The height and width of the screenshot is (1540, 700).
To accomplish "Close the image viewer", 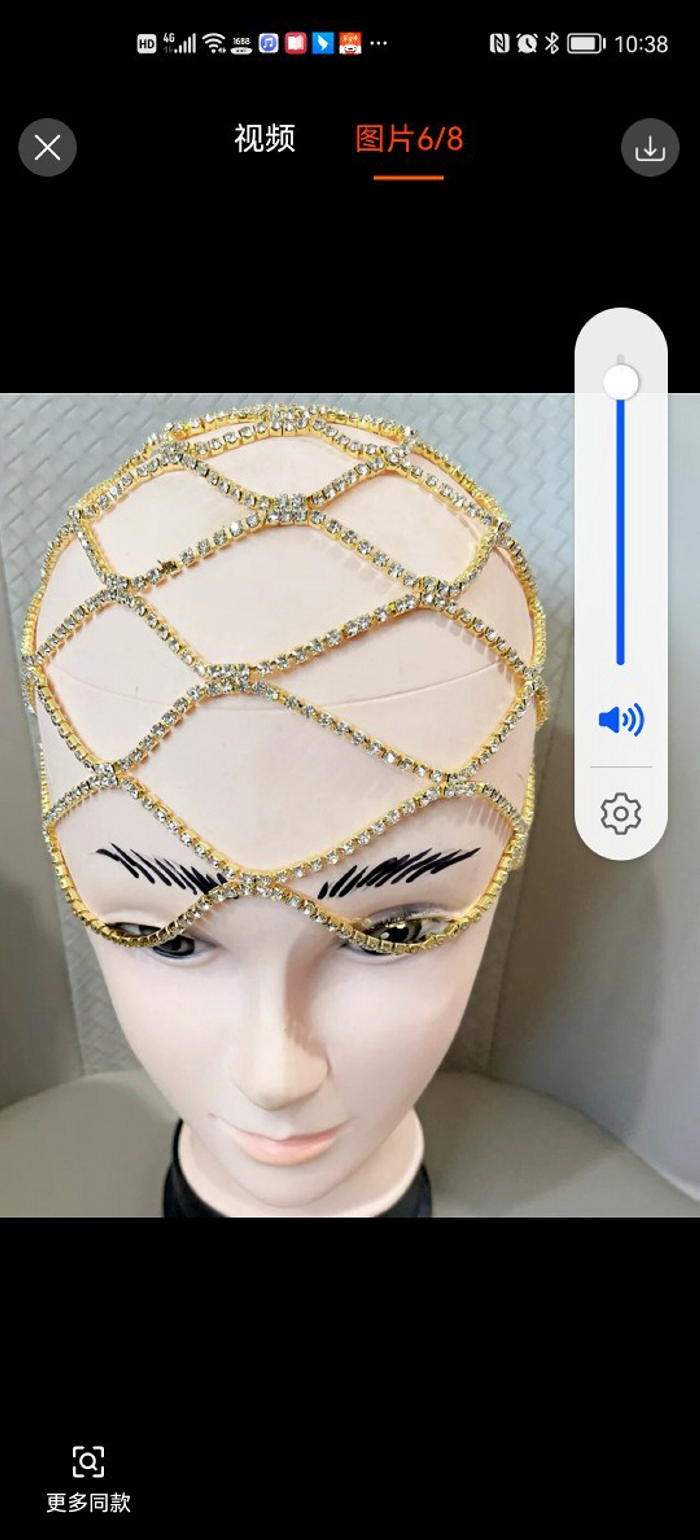I will [x=47, y=148].
